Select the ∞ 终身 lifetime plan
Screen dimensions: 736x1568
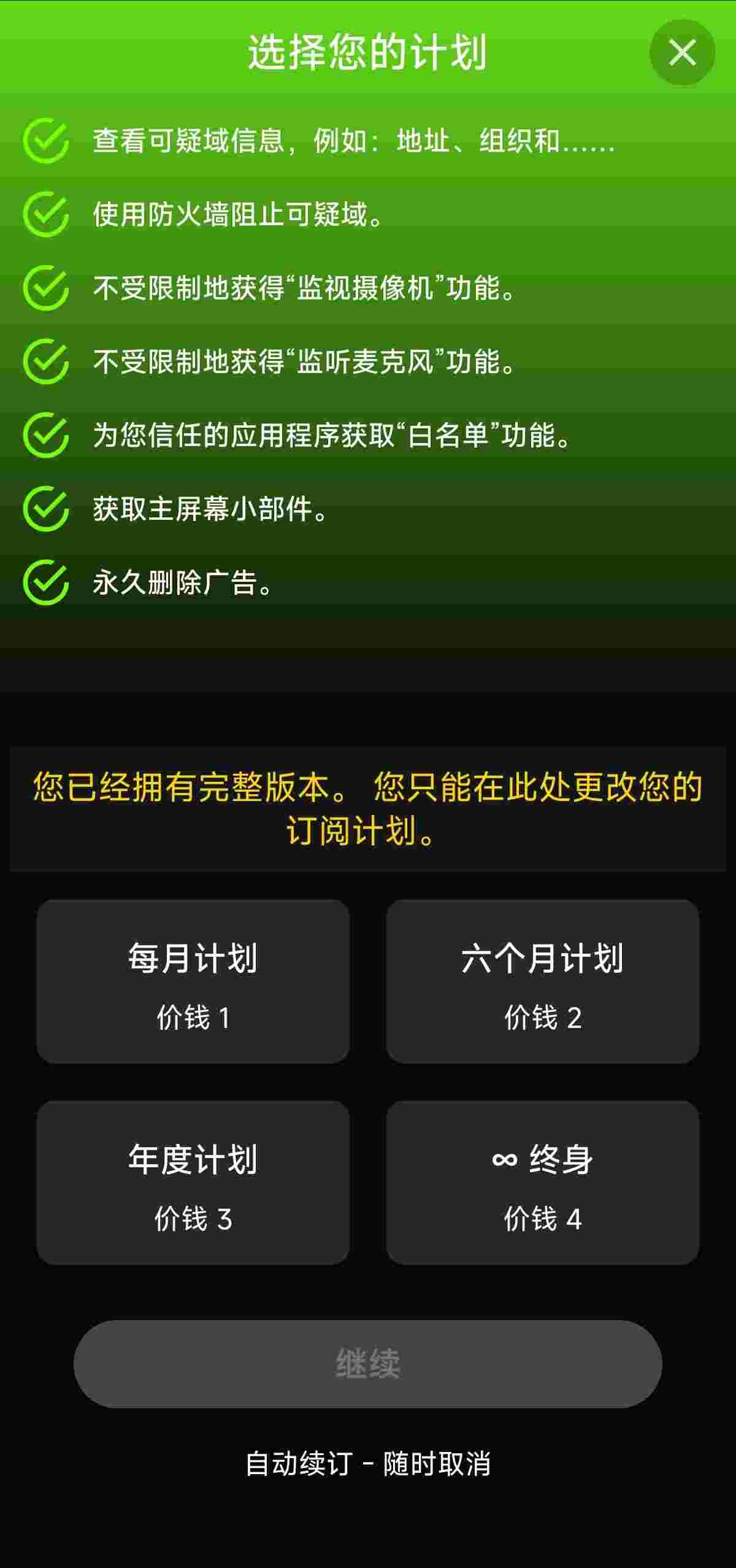pos(542,1183)
